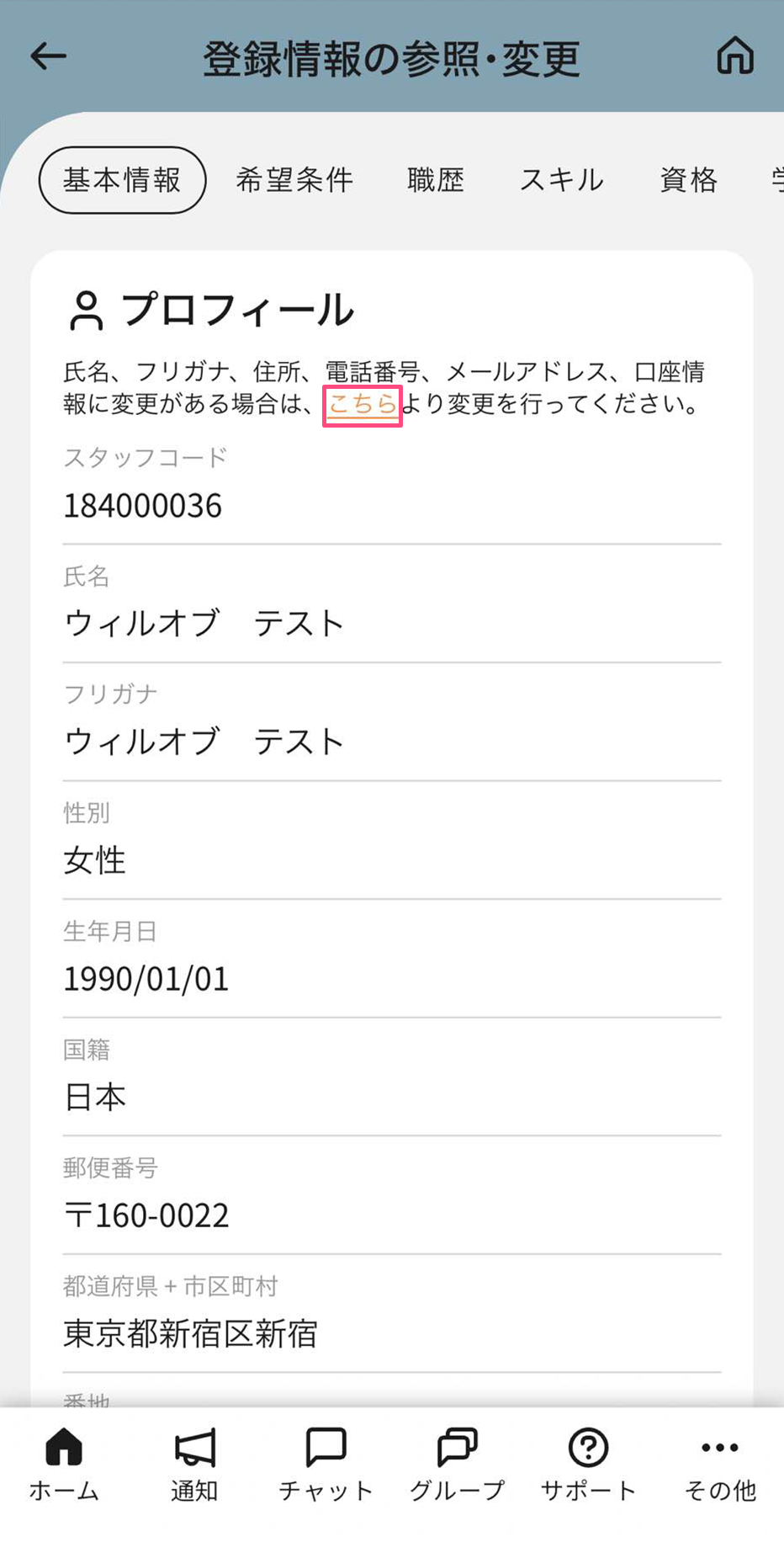The image size is (784, 1542).
Task: Switch to the 資格 tab
Action: [x=688, y=179]
